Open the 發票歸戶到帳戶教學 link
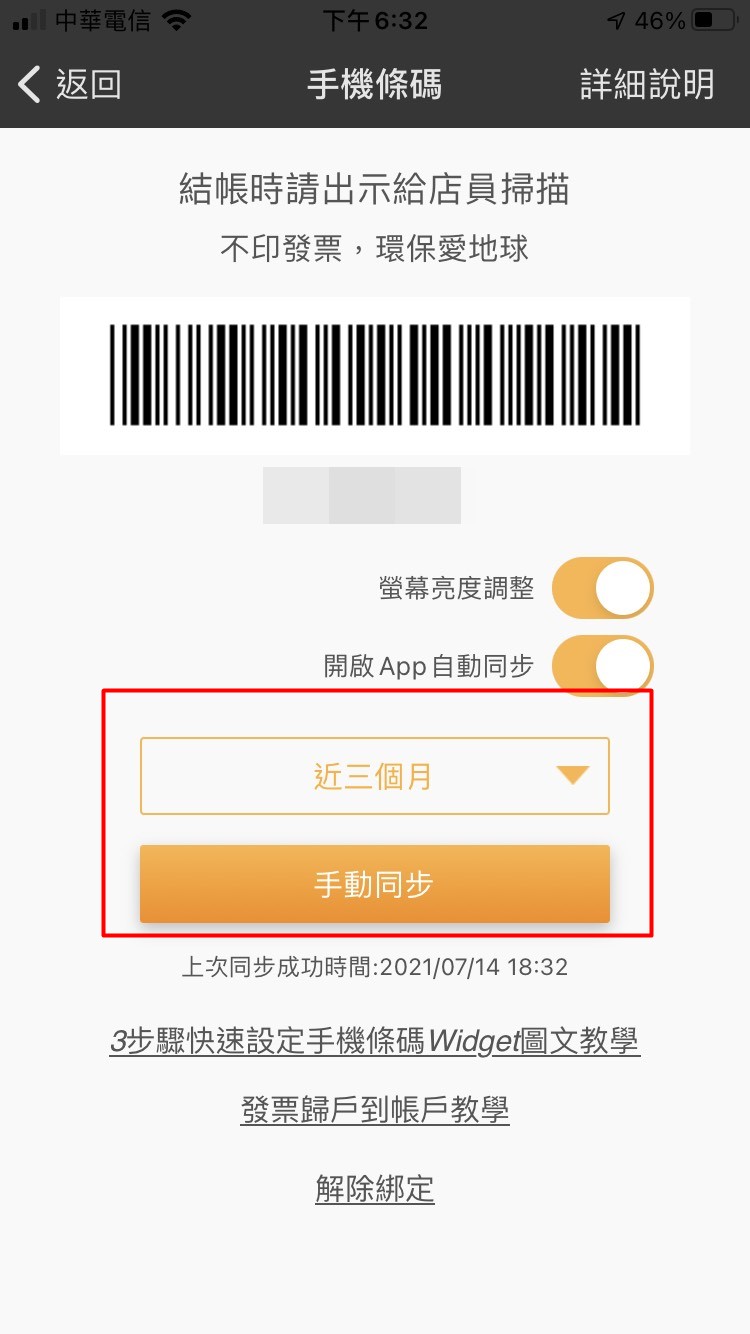Image resolution: width=750 pixels, height=1334 pixels. (x=375, y=1109)
